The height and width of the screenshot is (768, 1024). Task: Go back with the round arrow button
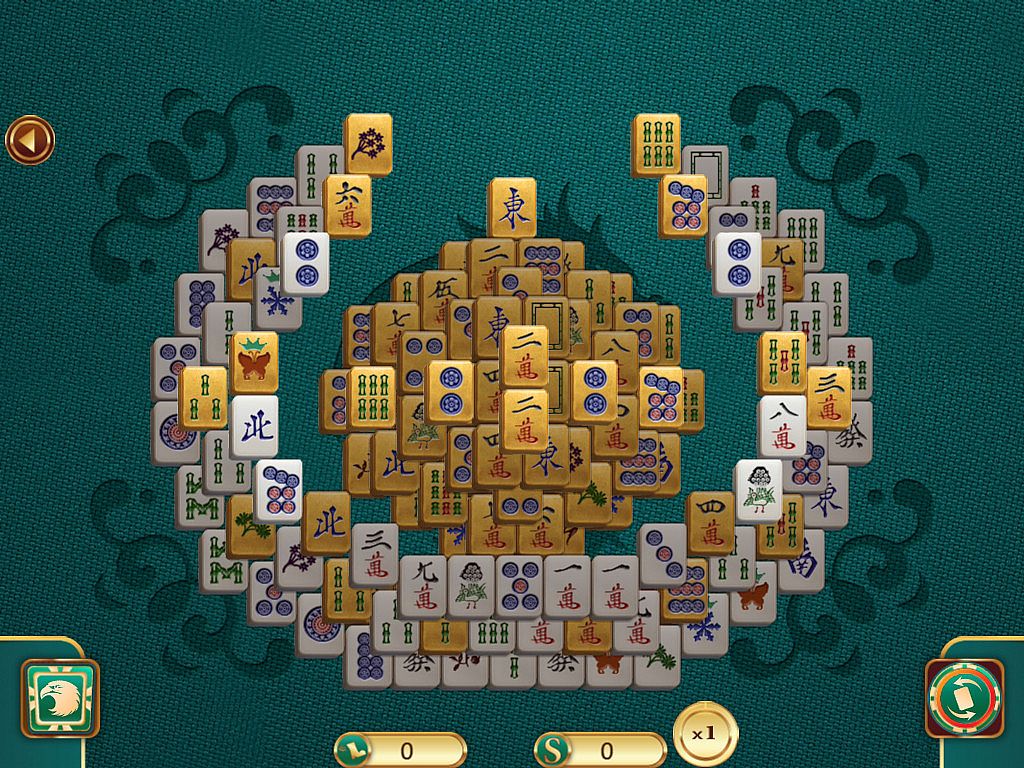(x=29, y=140)
